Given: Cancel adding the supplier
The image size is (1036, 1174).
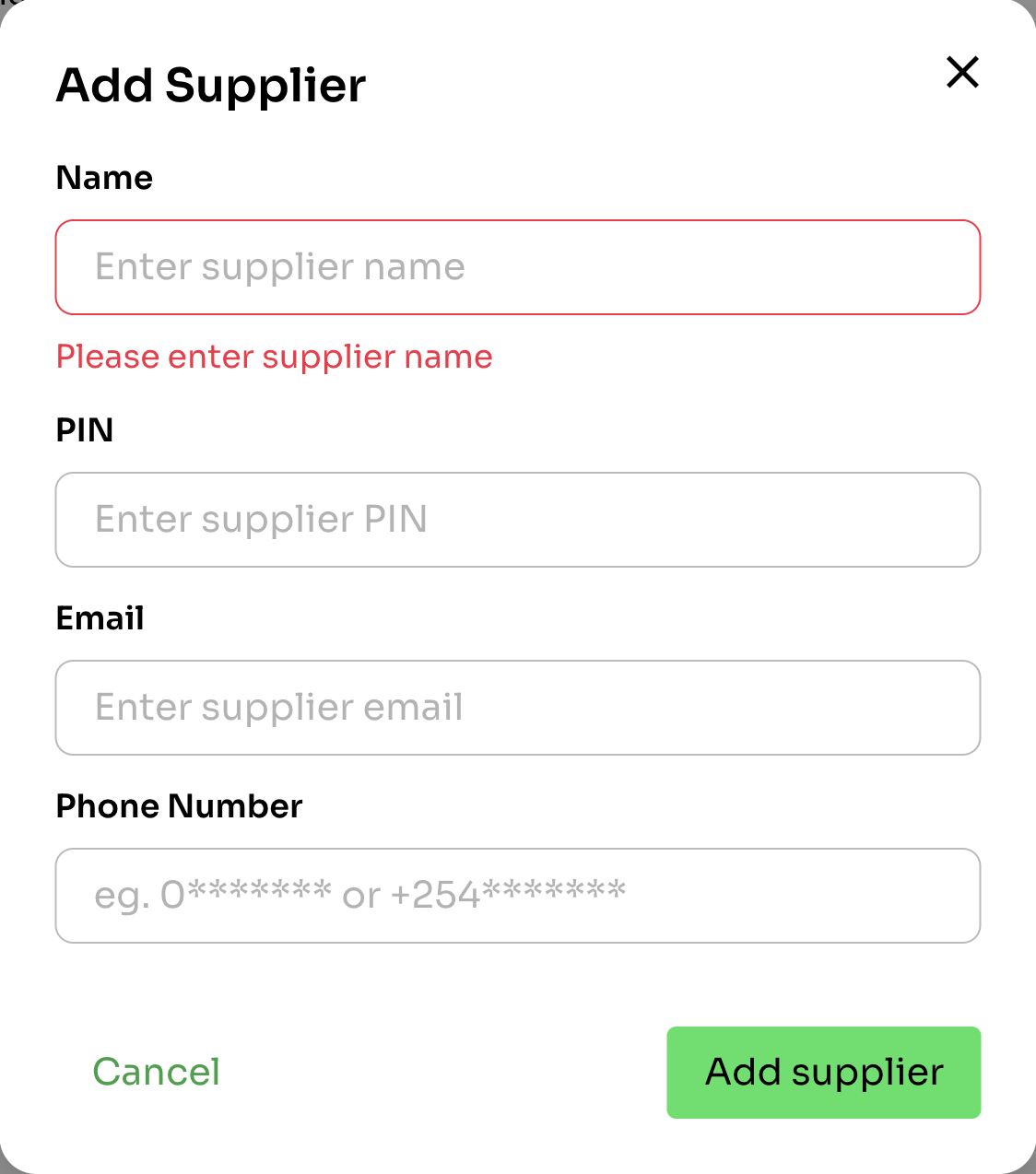Looking at the screenshot, I should coord(157,1072).
